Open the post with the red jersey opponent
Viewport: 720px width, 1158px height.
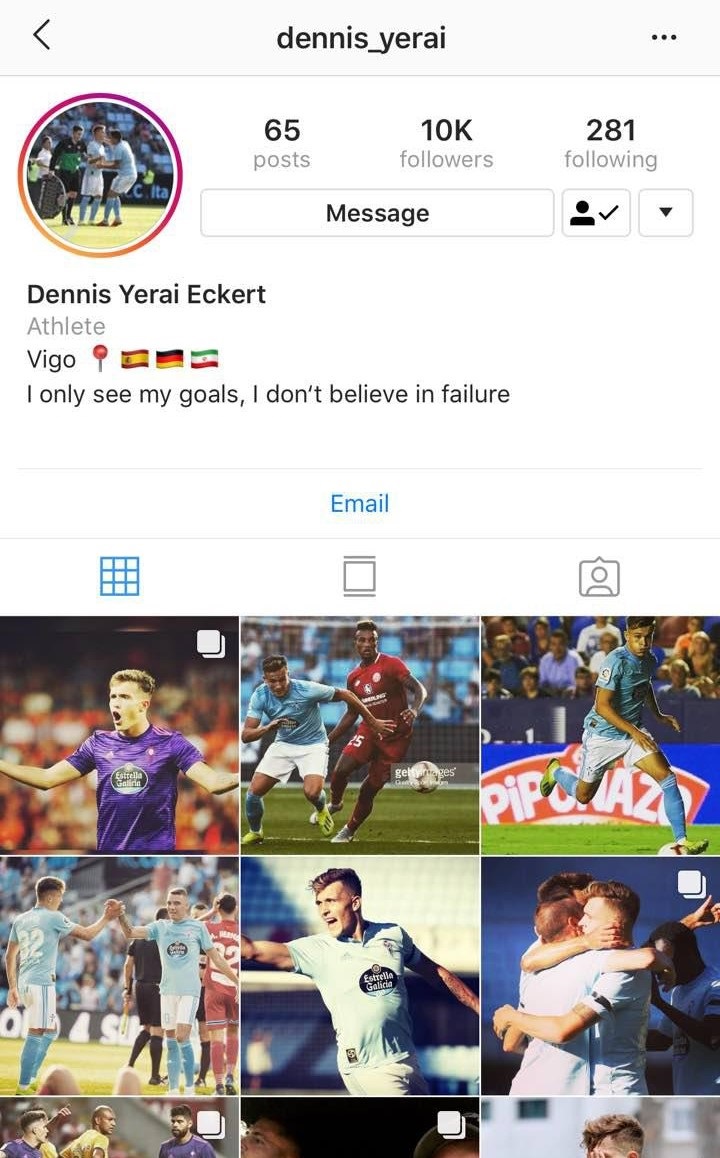[x=360, y=735]
